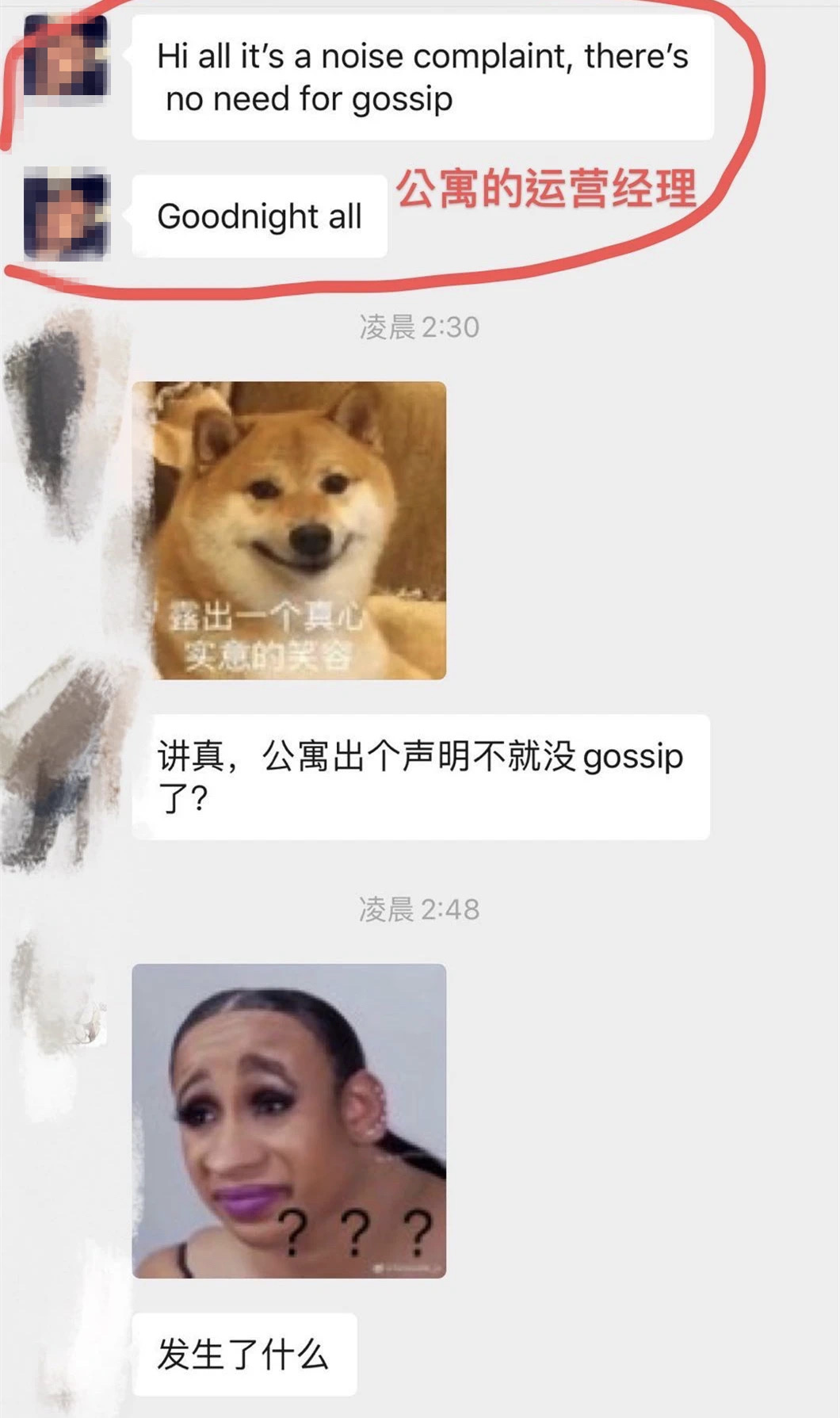
Task: Open avatar beside the noise complaint message
Action: 66,55
